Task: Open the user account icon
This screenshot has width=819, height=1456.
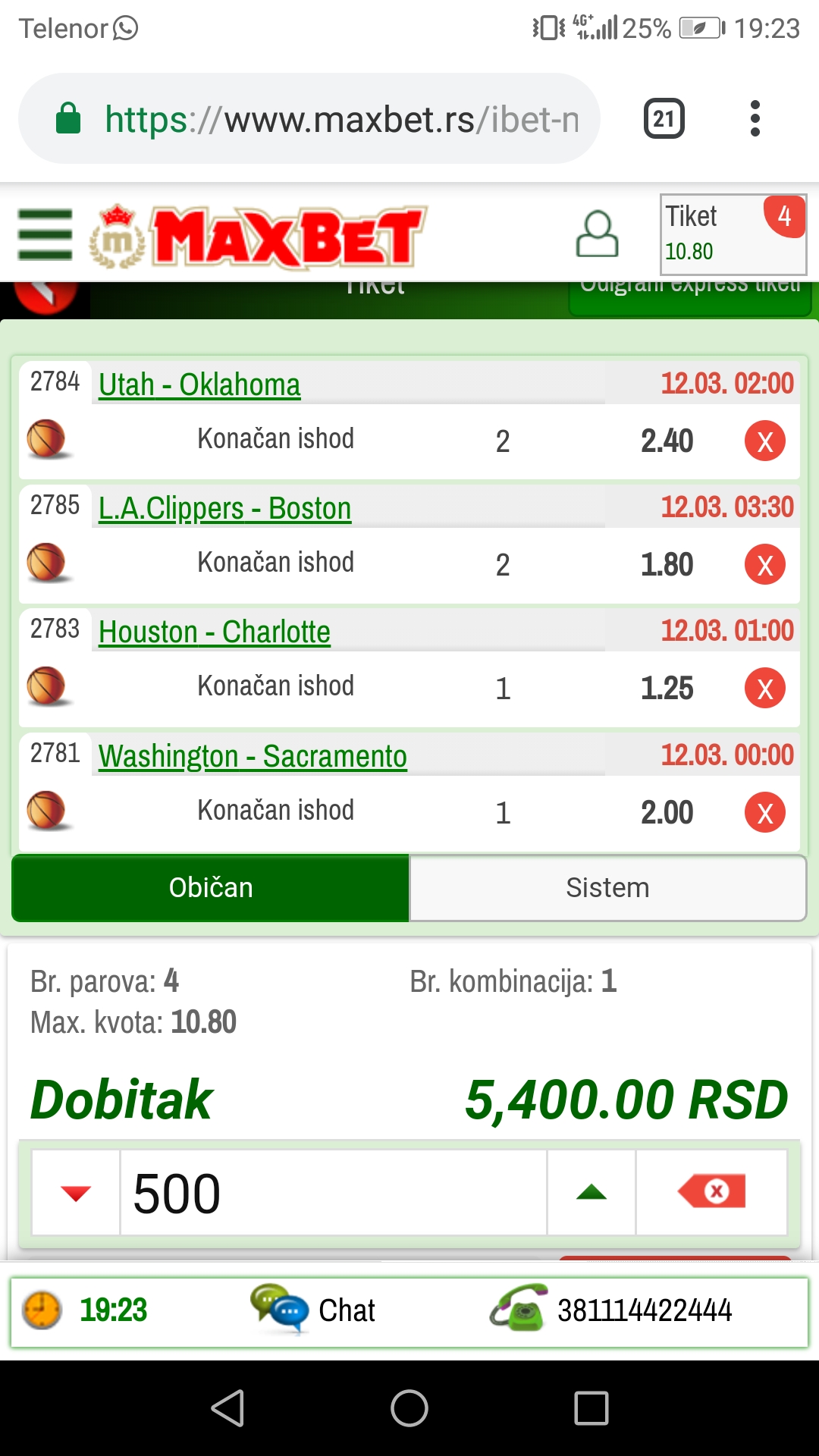Action: 597,234
